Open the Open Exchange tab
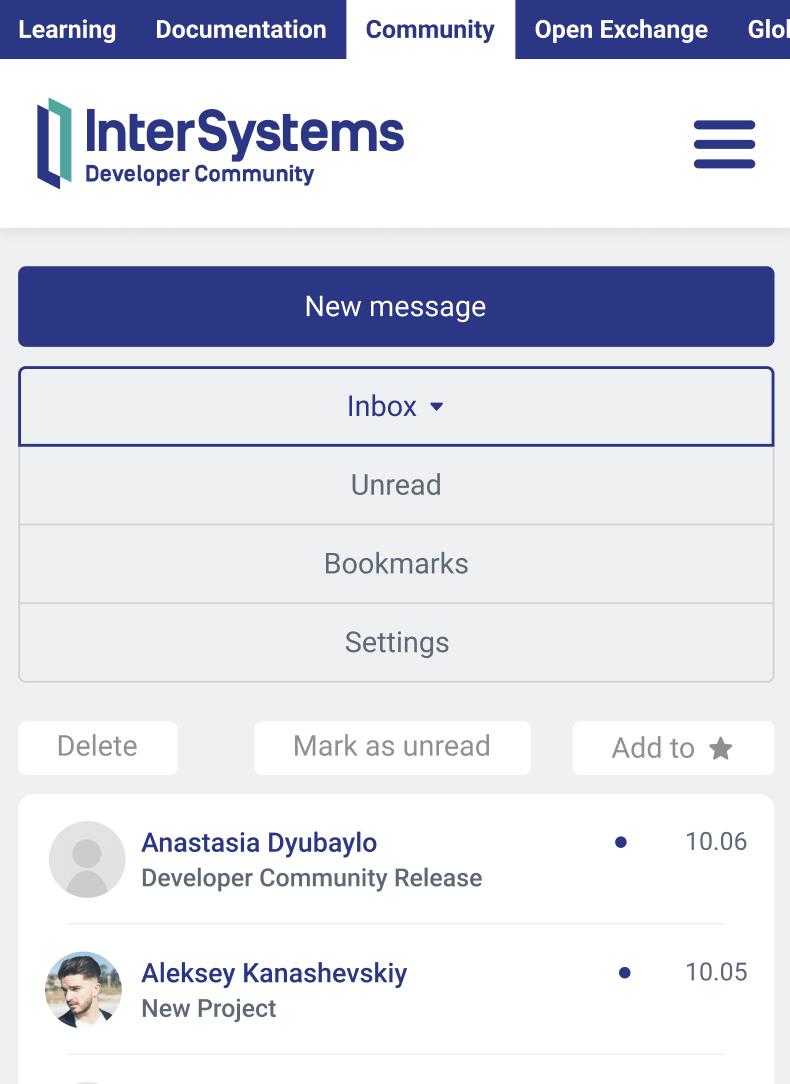This screenshot has width=790, height=1084. tap(621, 30)
